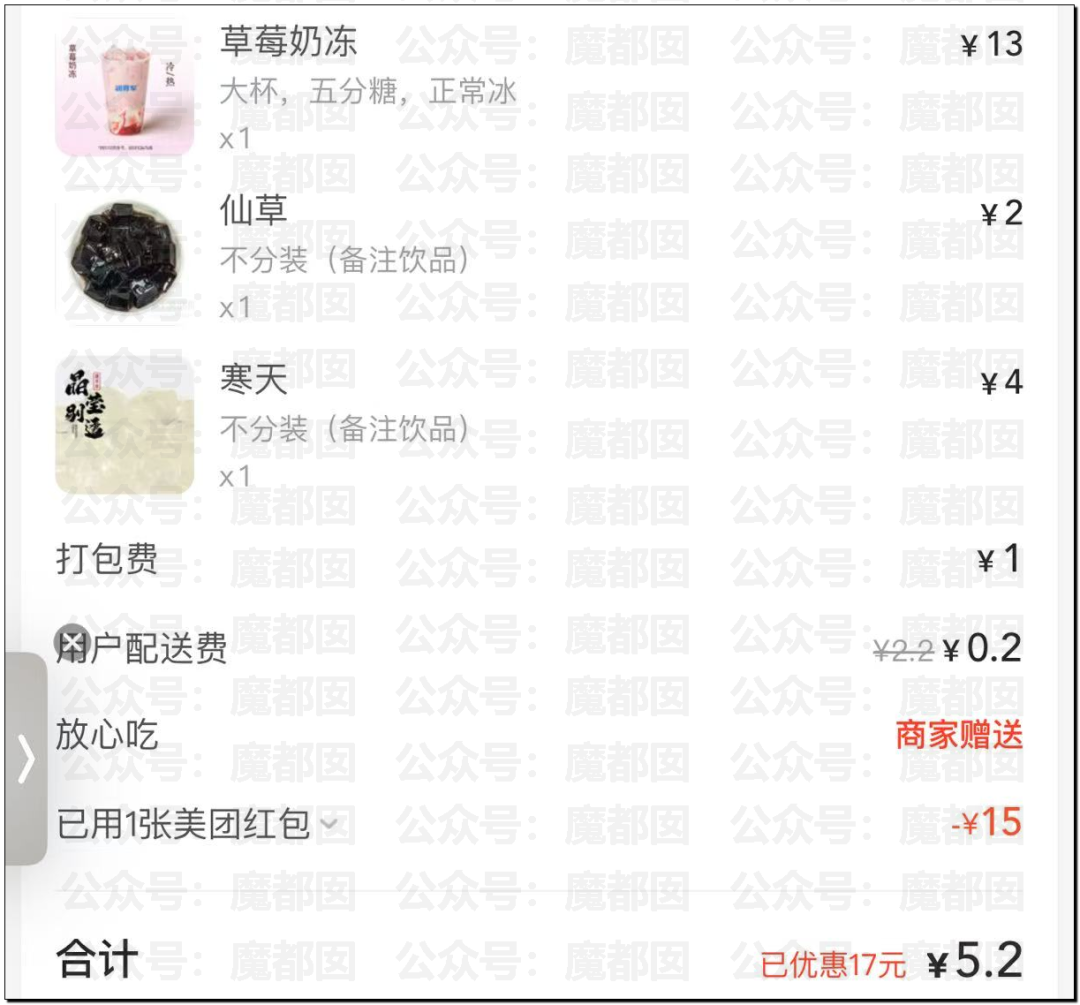Viewport: 1080px width, 1005px height.
Task: Open the side panel arrow handle
Action: [x=25, y=759]
